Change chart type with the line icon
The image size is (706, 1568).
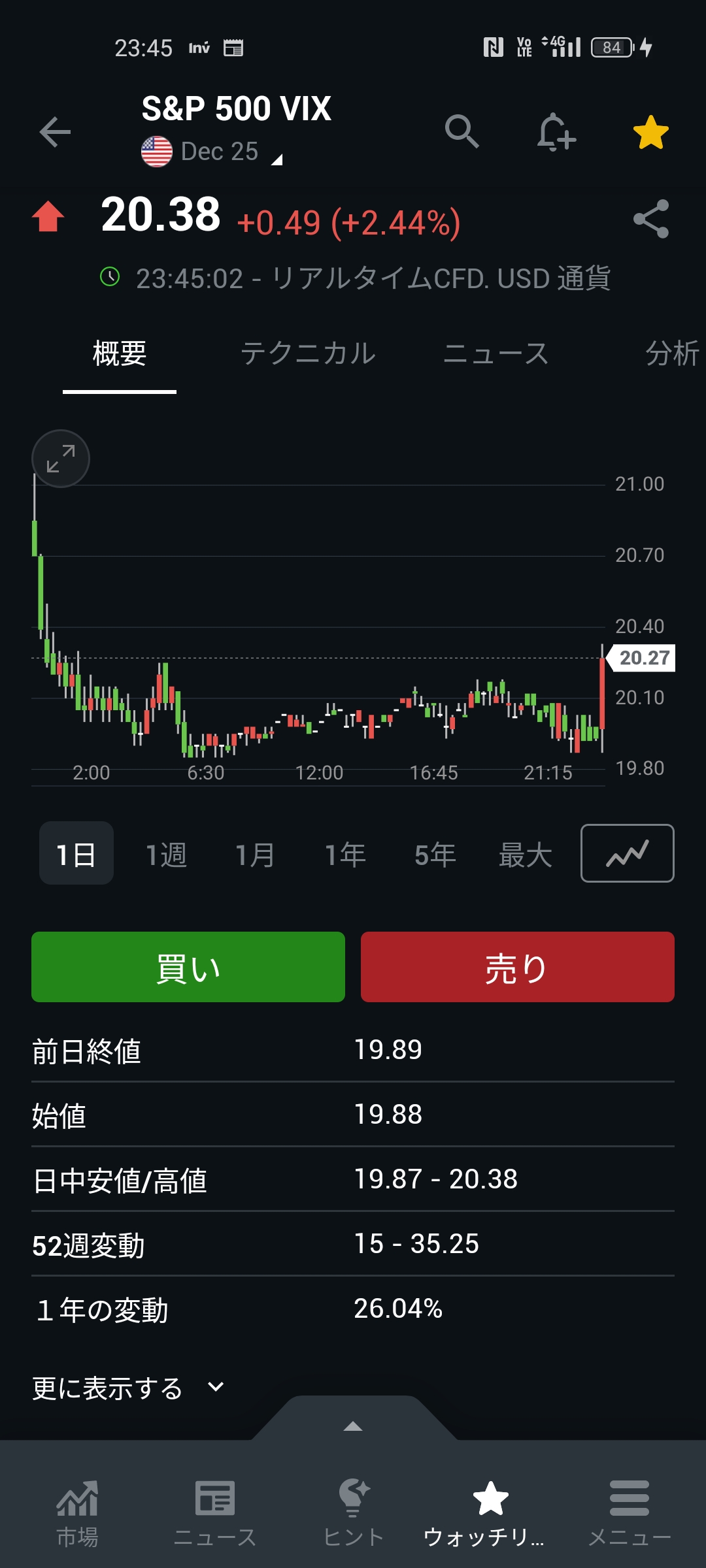click(627, 853)
